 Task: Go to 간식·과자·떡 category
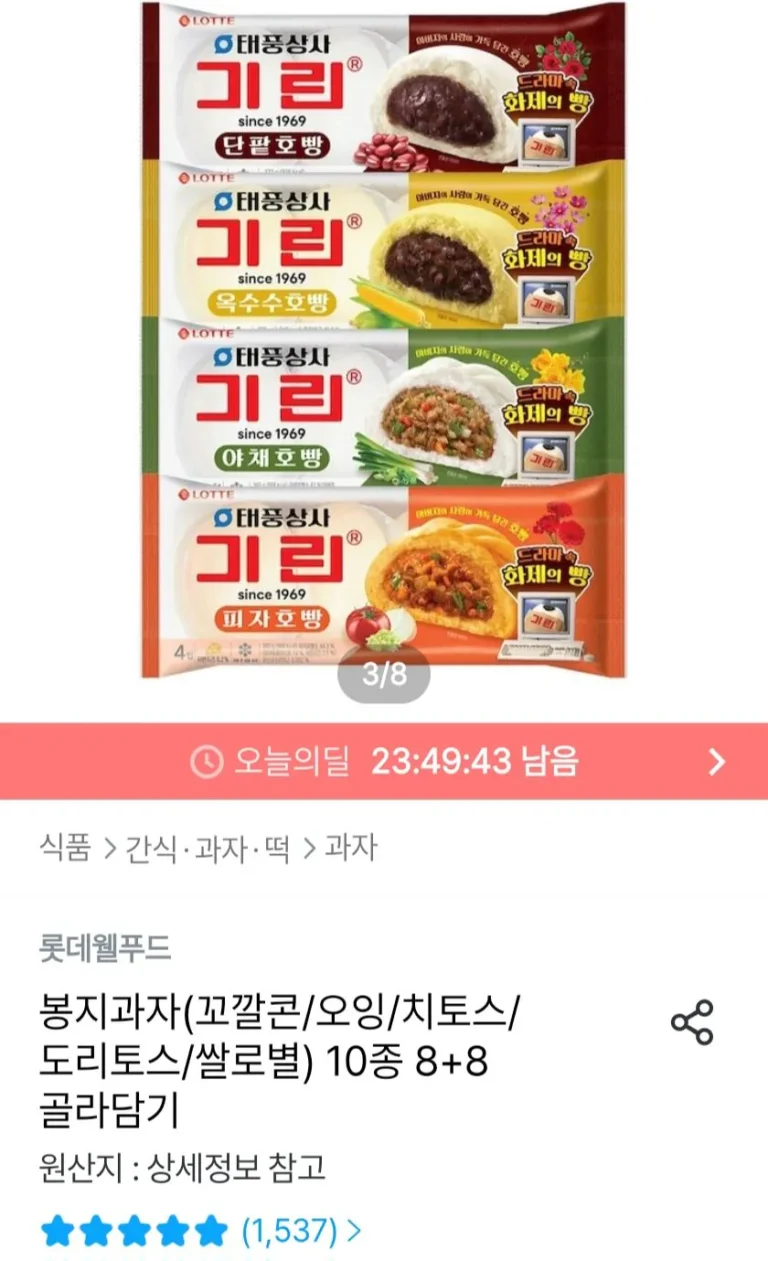(207, 849)
